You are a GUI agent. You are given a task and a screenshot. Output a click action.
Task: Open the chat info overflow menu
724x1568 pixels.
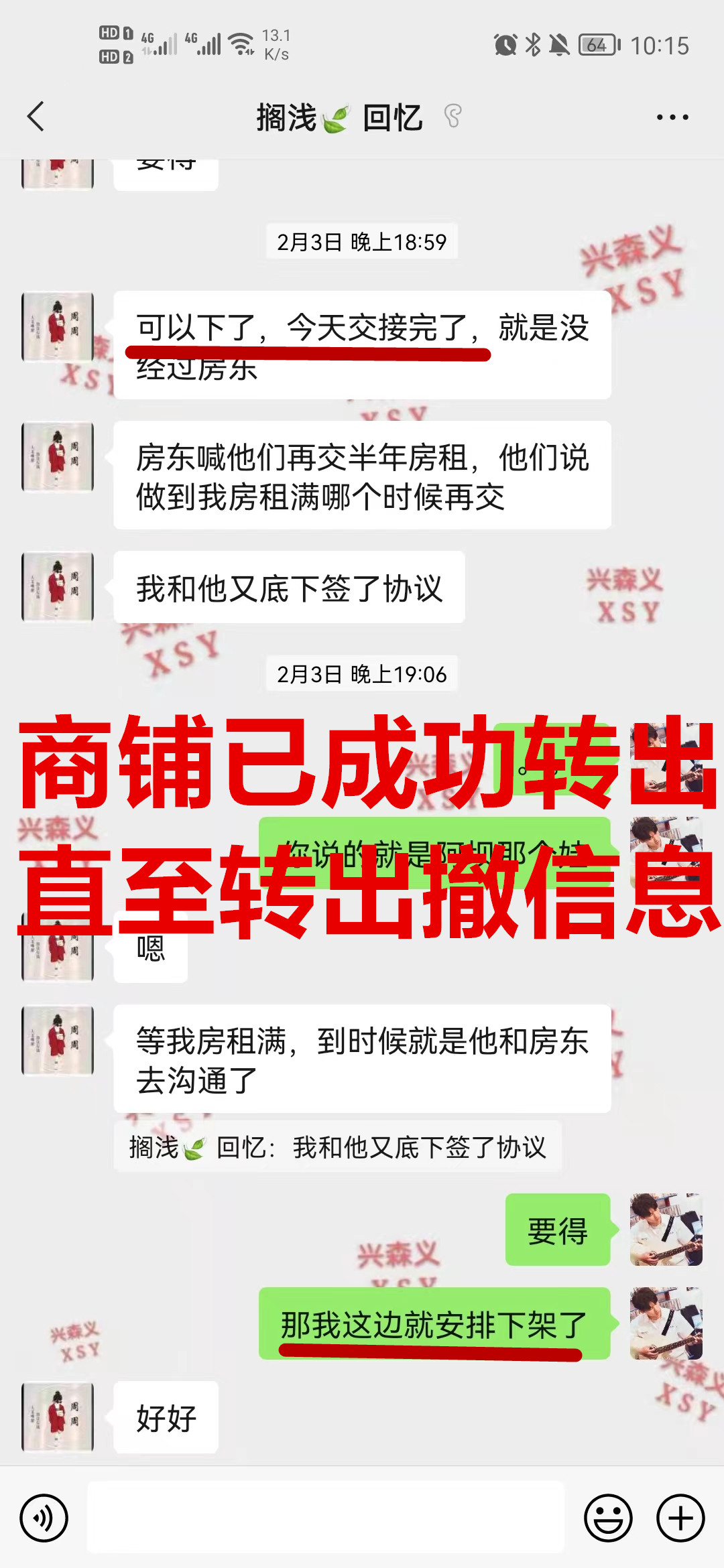[x=672, y=117]
